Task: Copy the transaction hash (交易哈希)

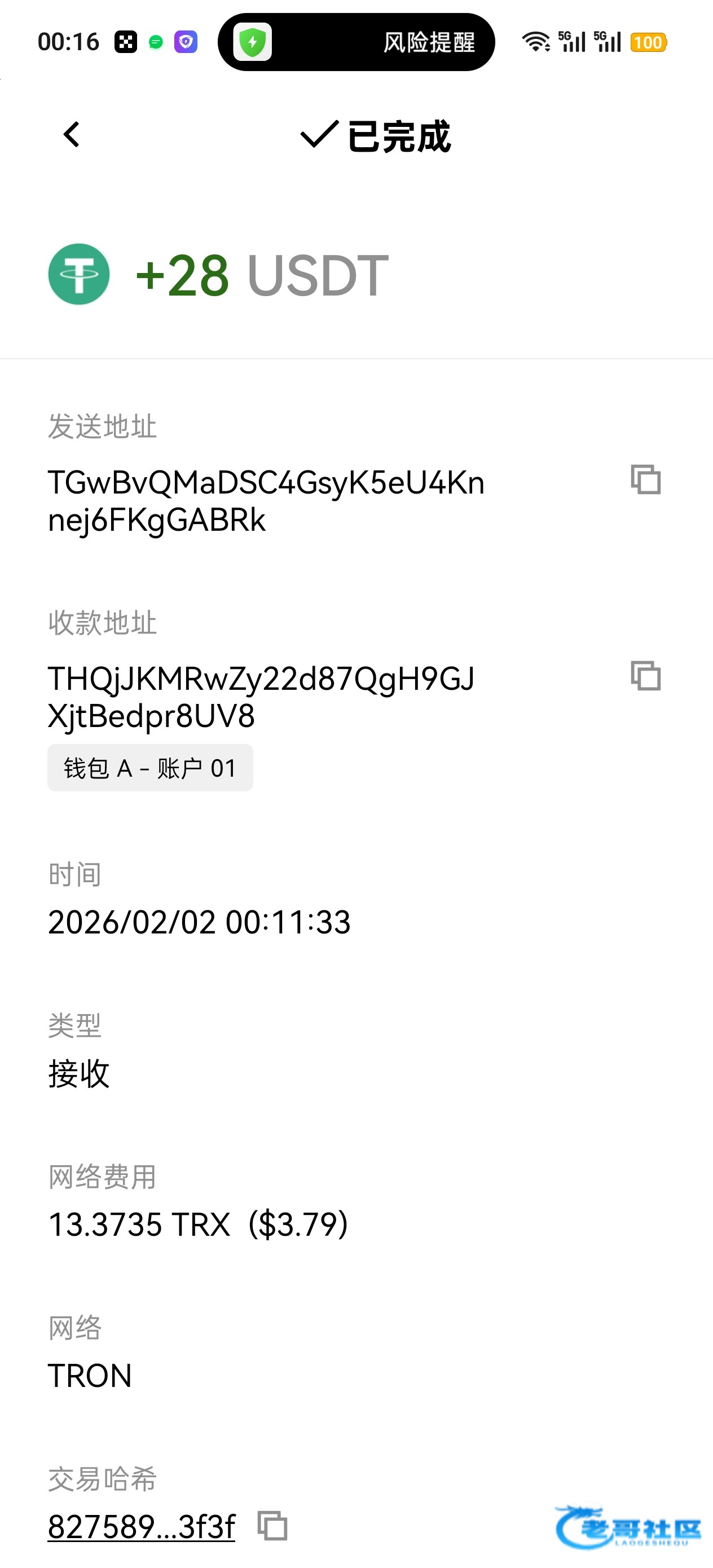Action: click(272, 1525)
